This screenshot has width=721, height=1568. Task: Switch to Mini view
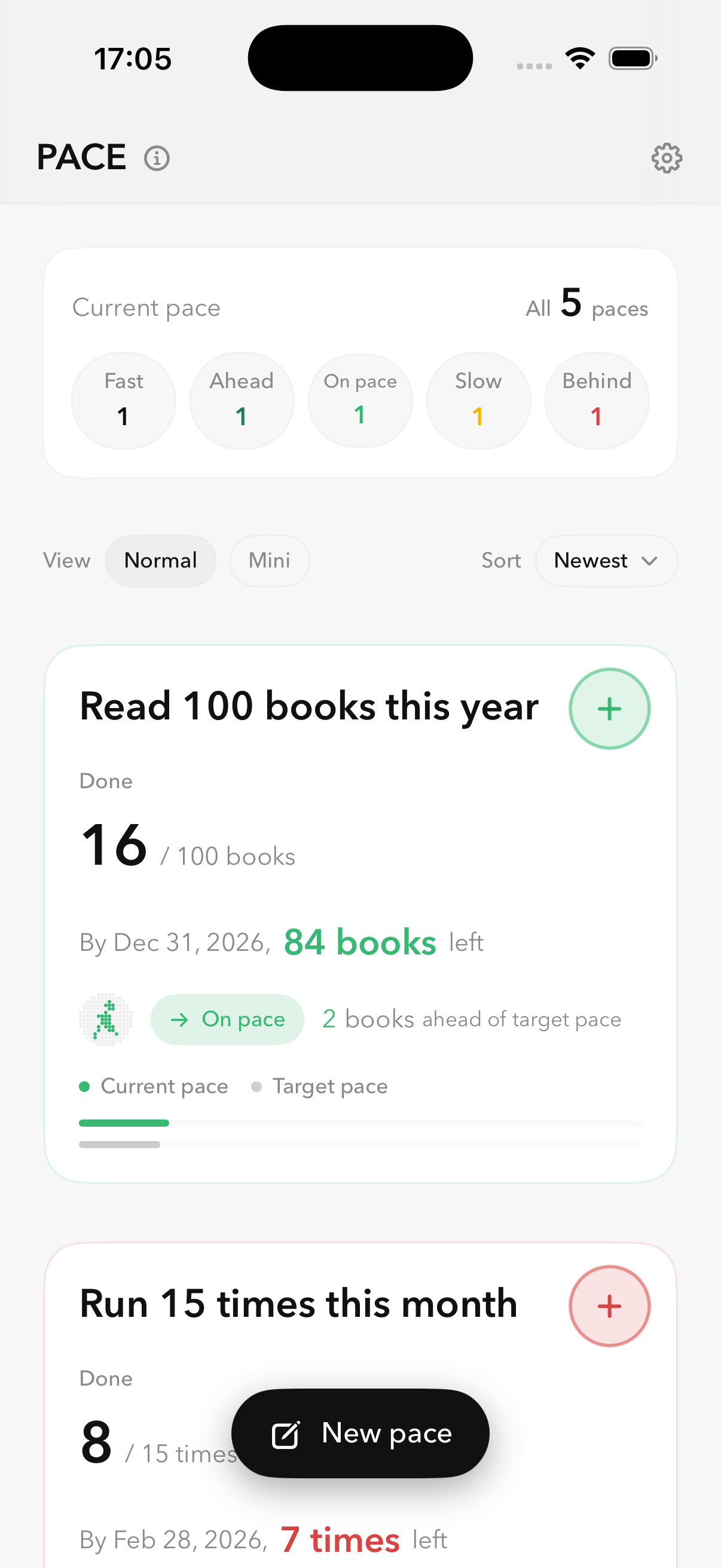(x=270, y=560)
